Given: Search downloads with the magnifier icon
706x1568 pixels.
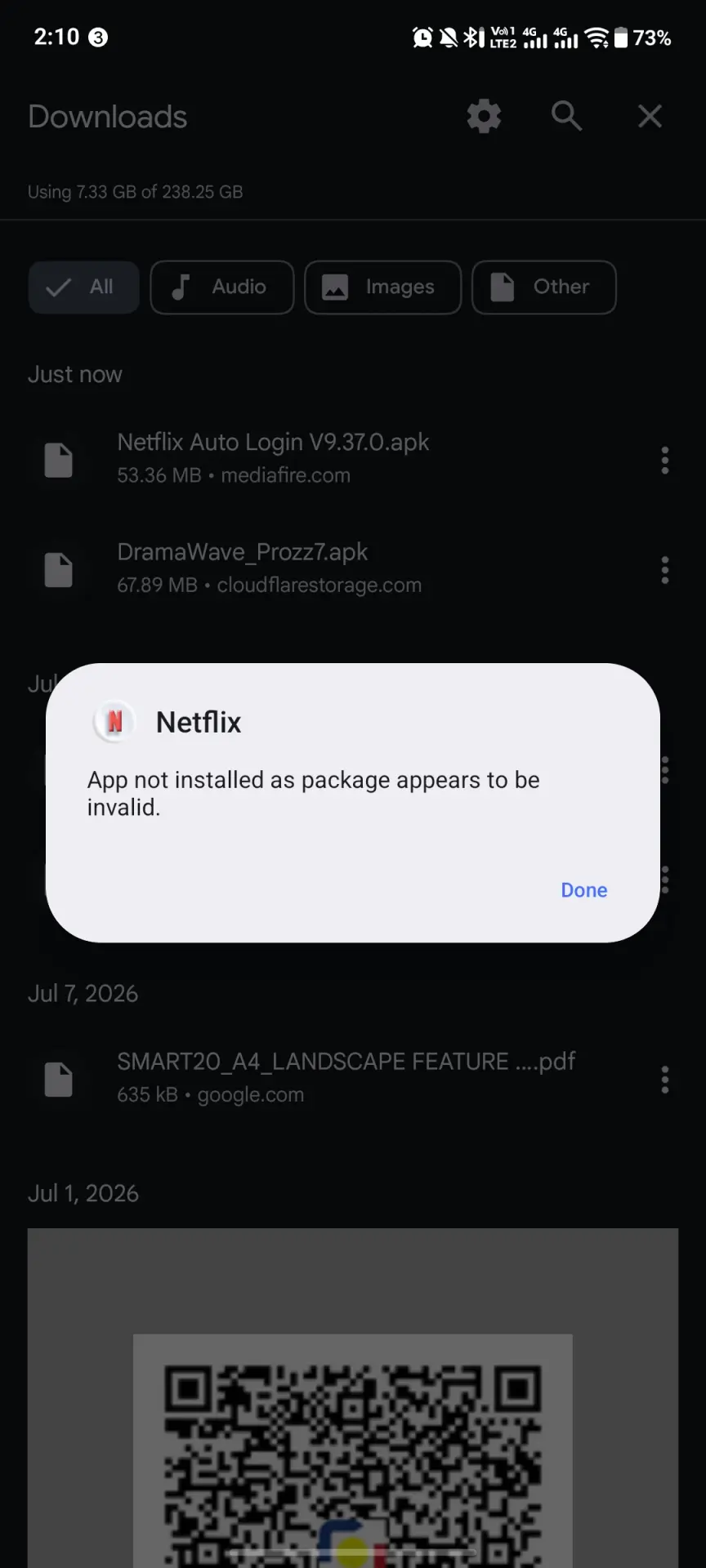Looking at the screenshot, I should click(566, 116).
